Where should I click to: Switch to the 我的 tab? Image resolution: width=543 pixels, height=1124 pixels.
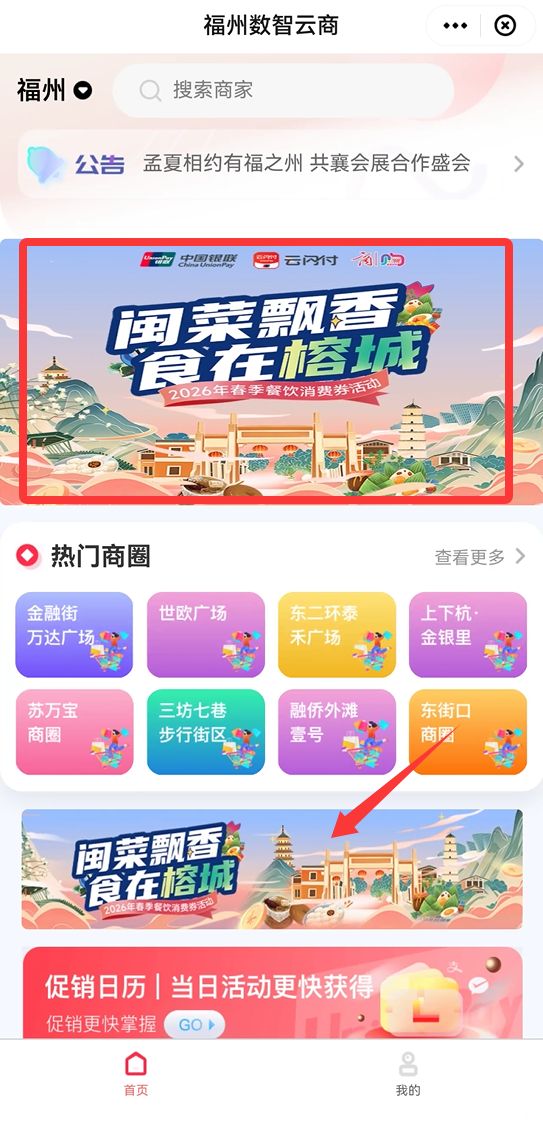[x=407, y=1073]
